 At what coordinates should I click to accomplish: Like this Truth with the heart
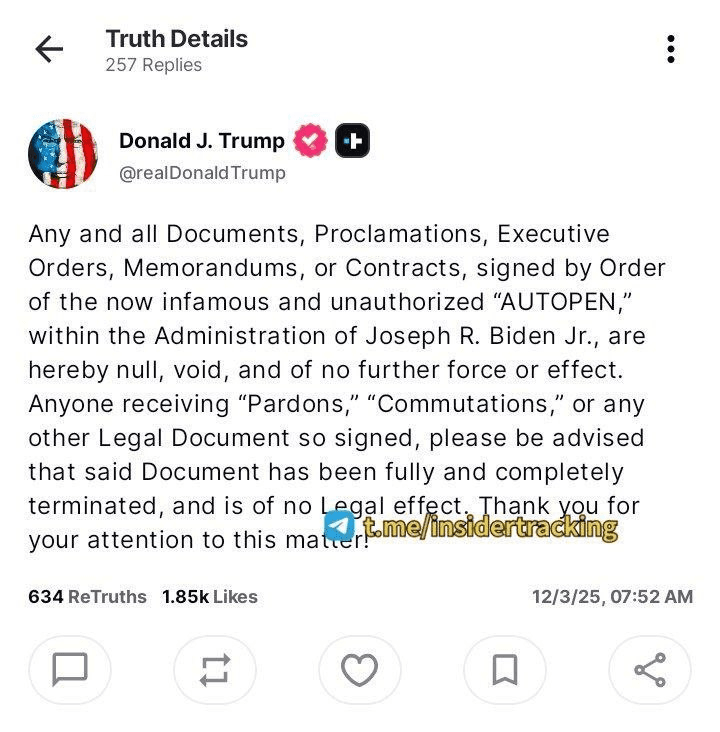(359, 669)
